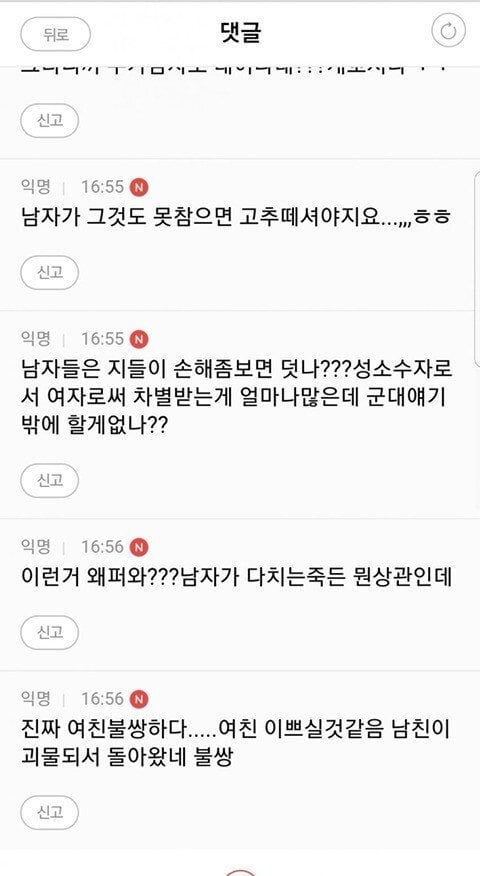Report the comment starting 이런거 왜퍼와
The image size is (480, 876).
click(x=49, y=632)
